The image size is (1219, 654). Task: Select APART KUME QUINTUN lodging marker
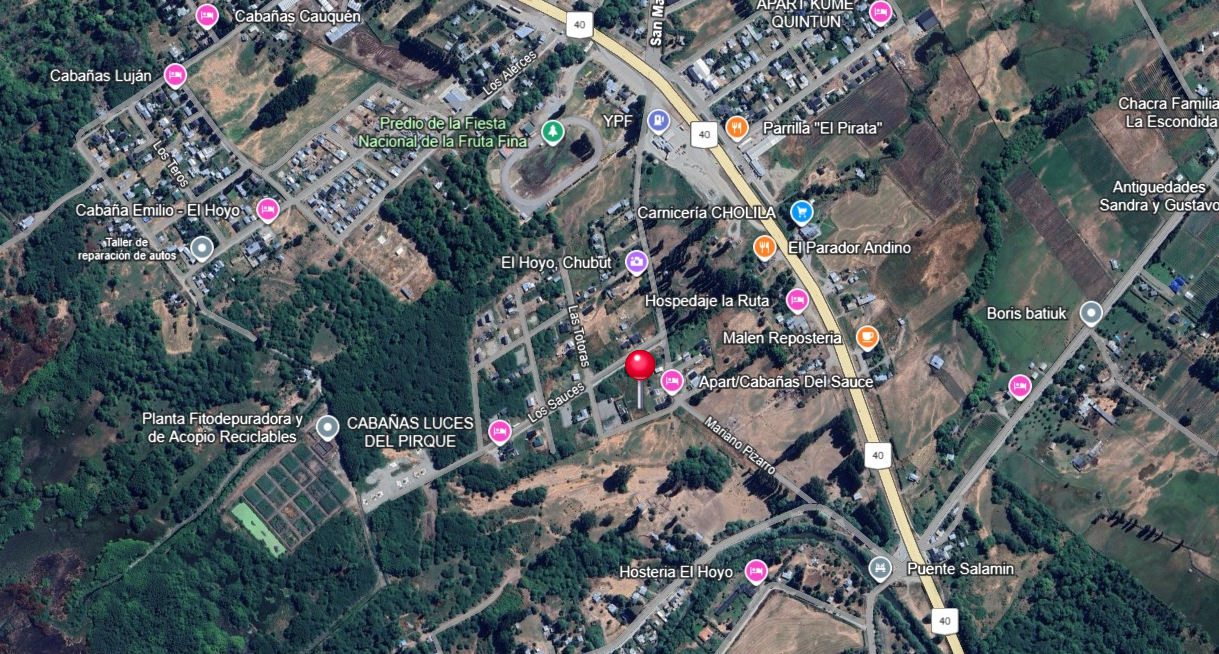pos(880,11)
